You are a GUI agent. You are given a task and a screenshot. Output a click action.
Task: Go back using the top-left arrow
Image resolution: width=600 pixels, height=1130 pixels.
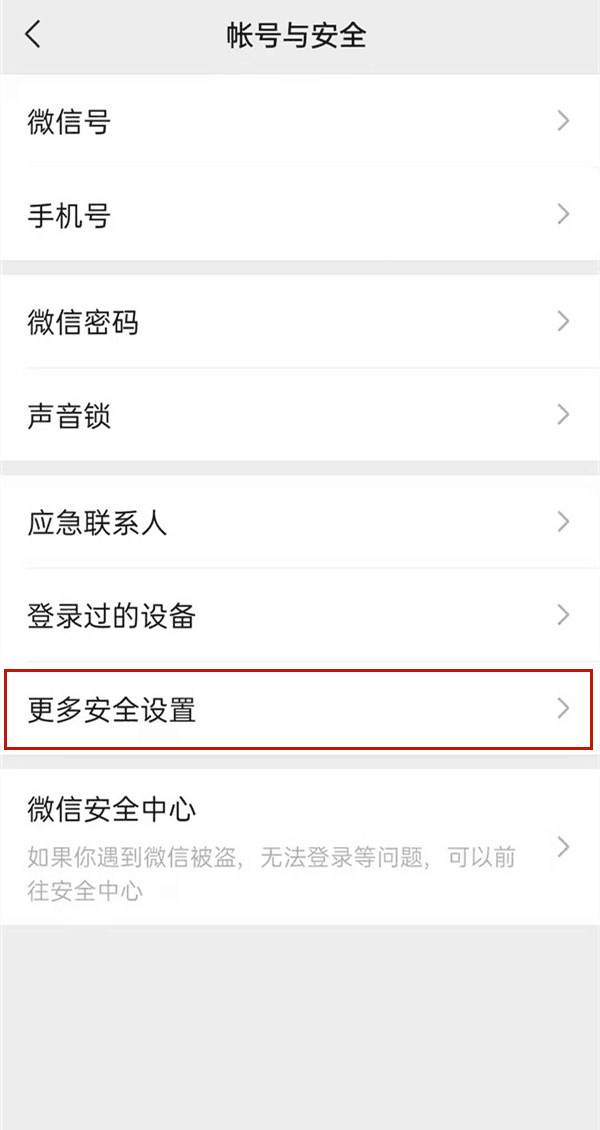33,35
